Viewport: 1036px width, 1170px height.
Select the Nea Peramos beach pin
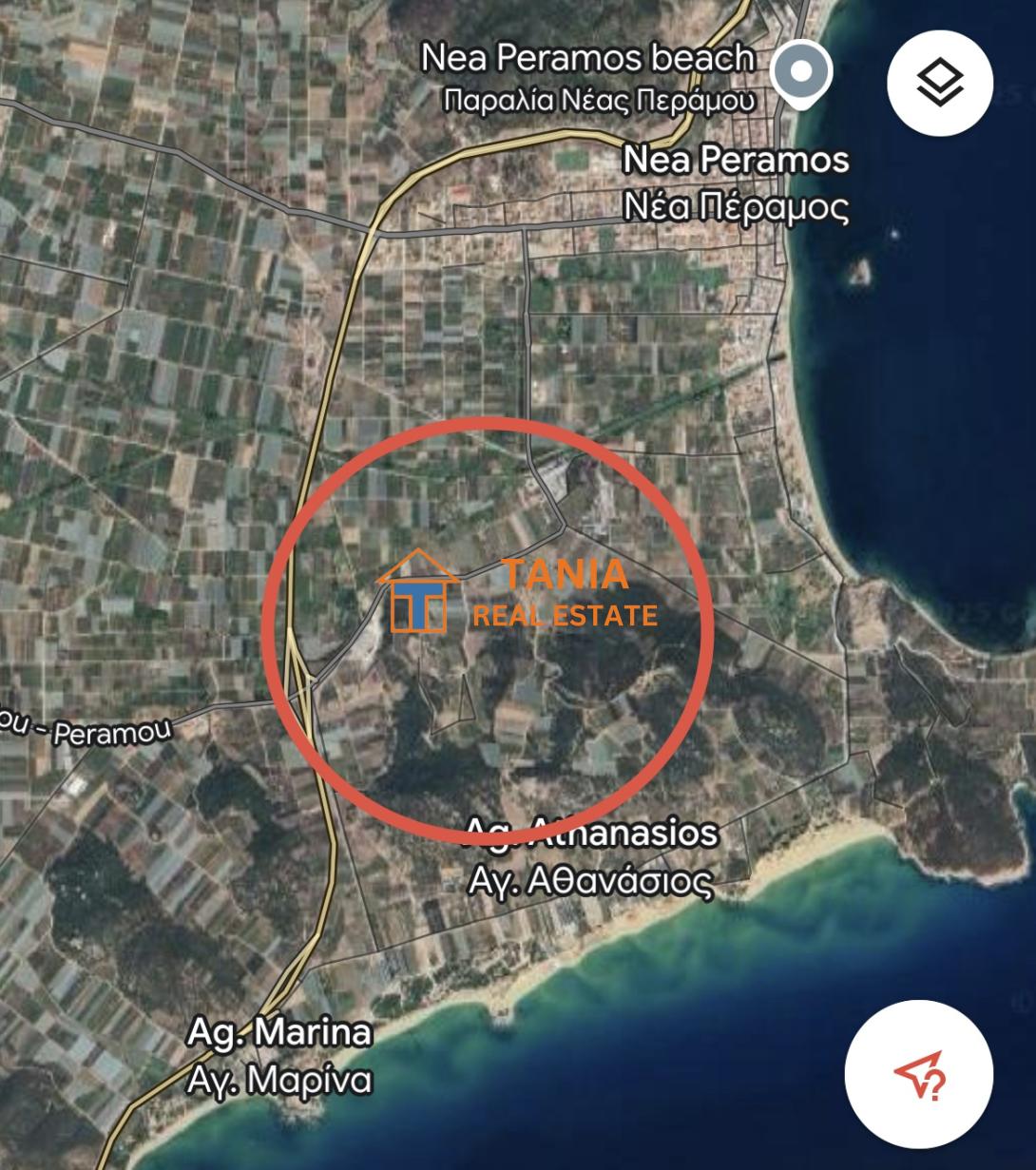click(x=800, y=73)
